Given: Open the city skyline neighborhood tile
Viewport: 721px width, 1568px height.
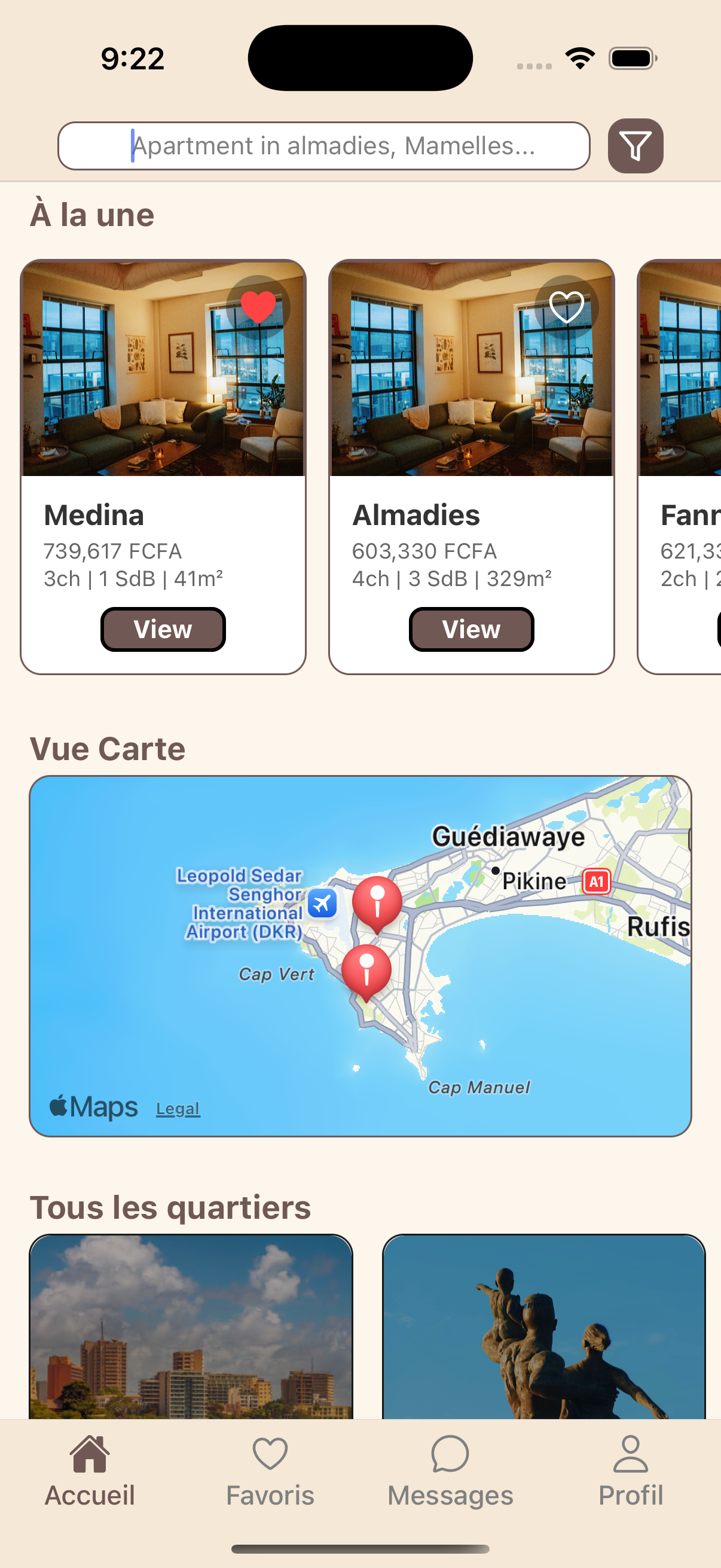Looking at the screenshot, I should pos(191,1327).
